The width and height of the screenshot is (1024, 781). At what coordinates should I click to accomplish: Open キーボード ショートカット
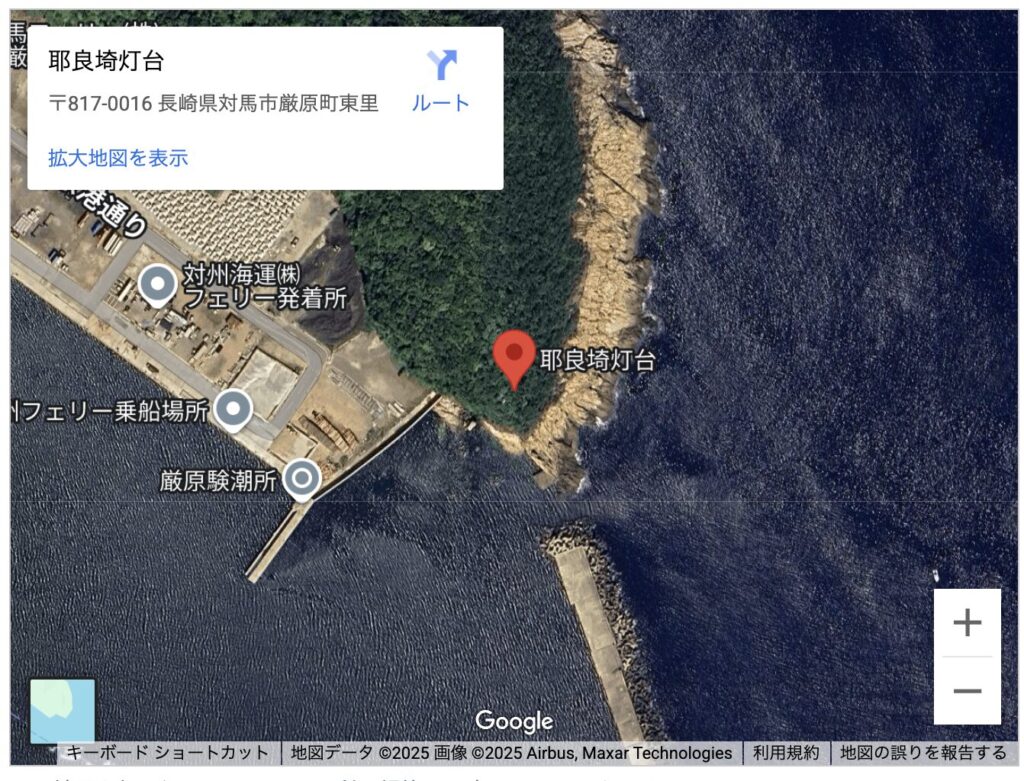tap(167, 753)
